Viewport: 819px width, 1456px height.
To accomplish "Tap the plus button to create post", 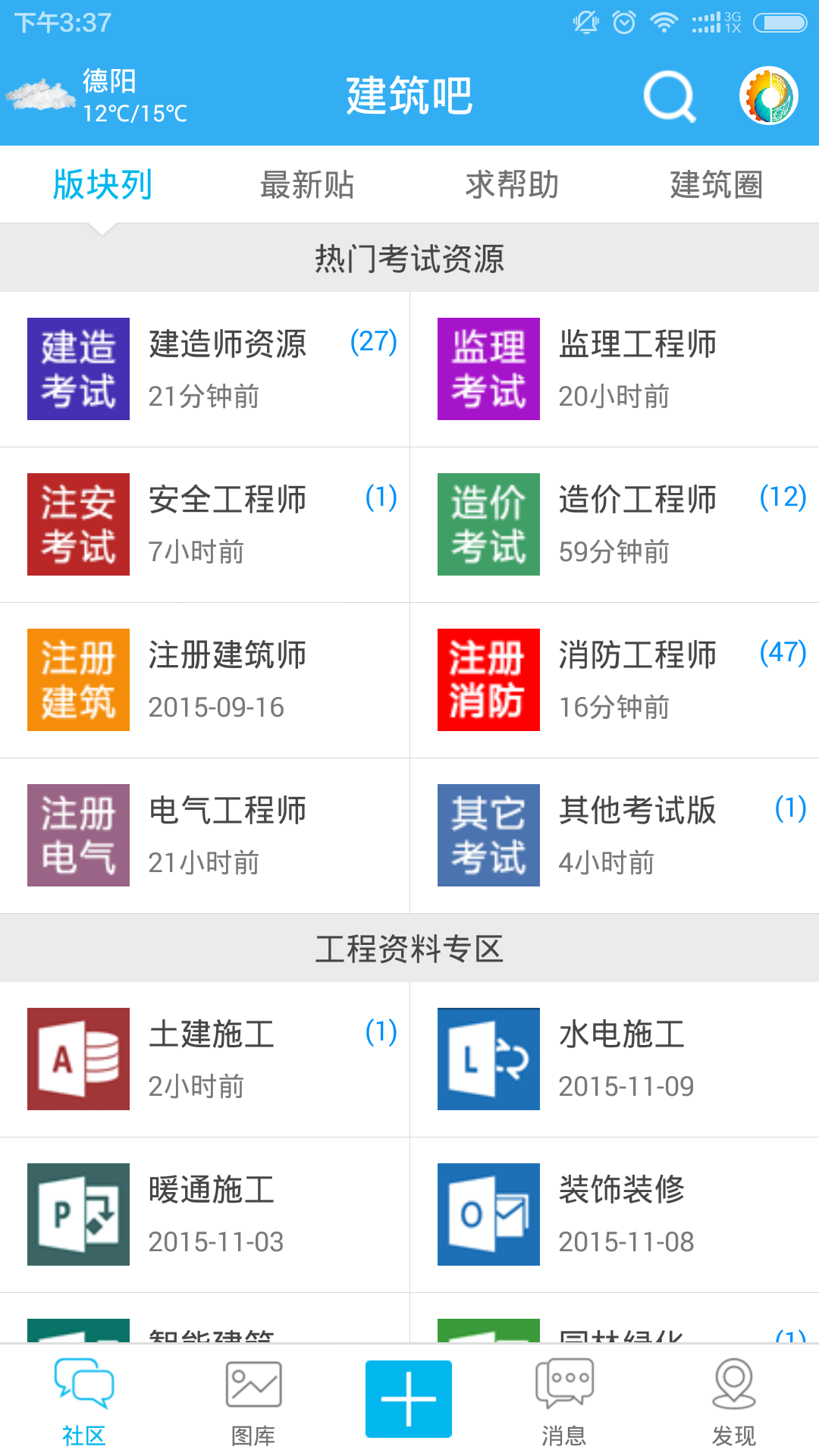I will point(409,1399).
